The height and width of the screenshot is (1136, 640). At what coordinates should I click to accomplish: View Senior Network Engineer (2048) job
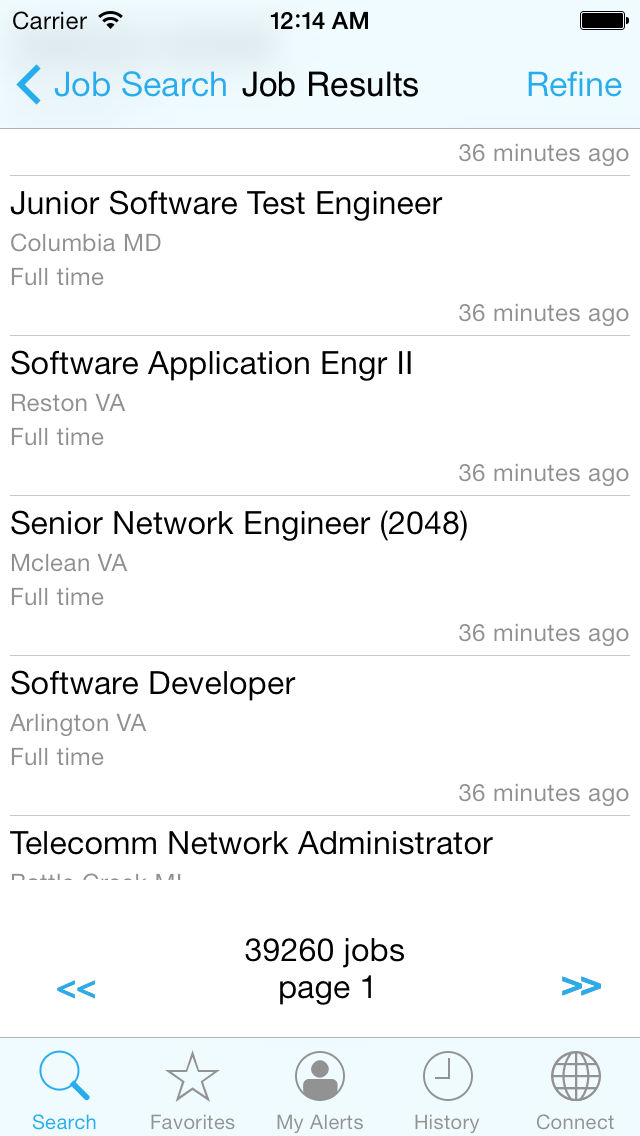320,576
